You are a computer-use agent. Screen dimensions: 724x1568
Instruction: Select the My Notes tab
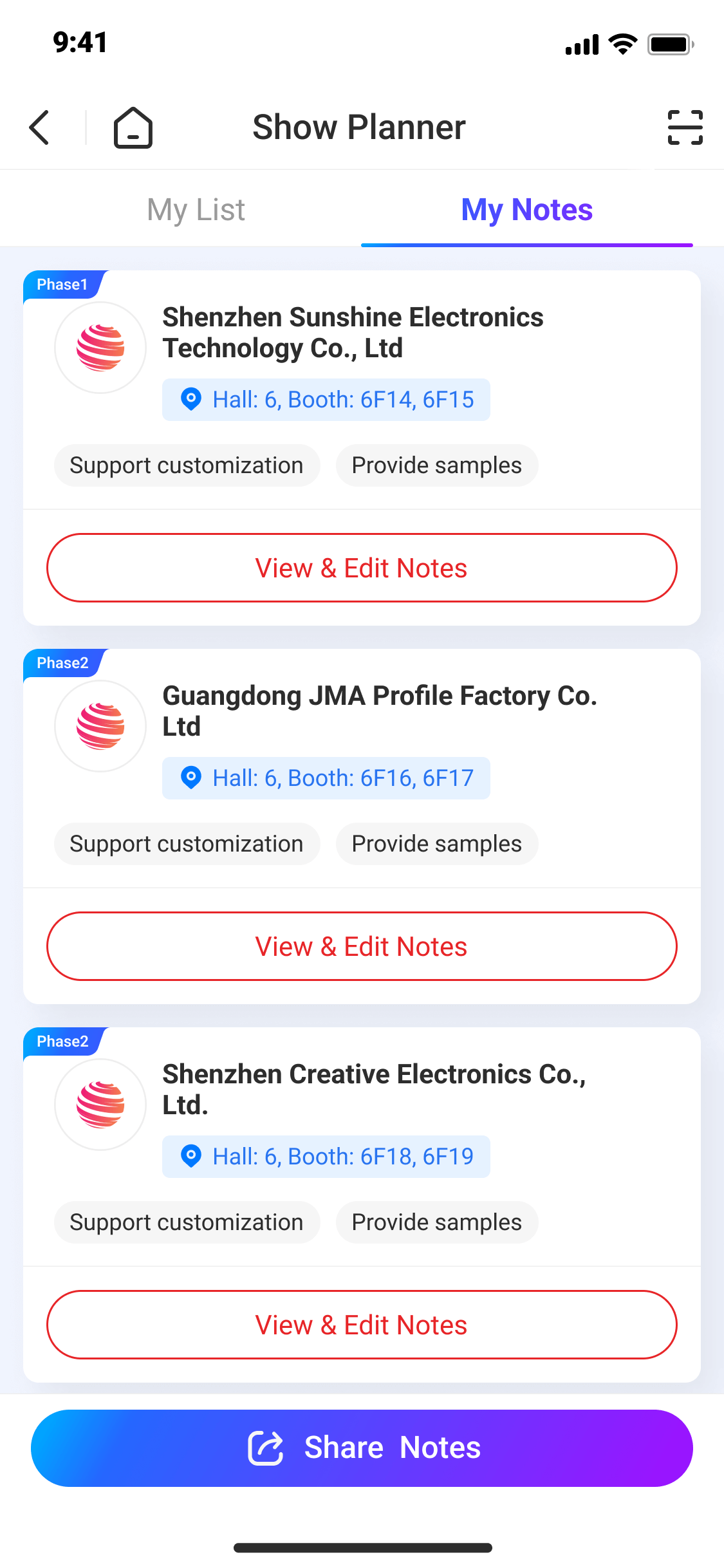click(x=526, y=209)
